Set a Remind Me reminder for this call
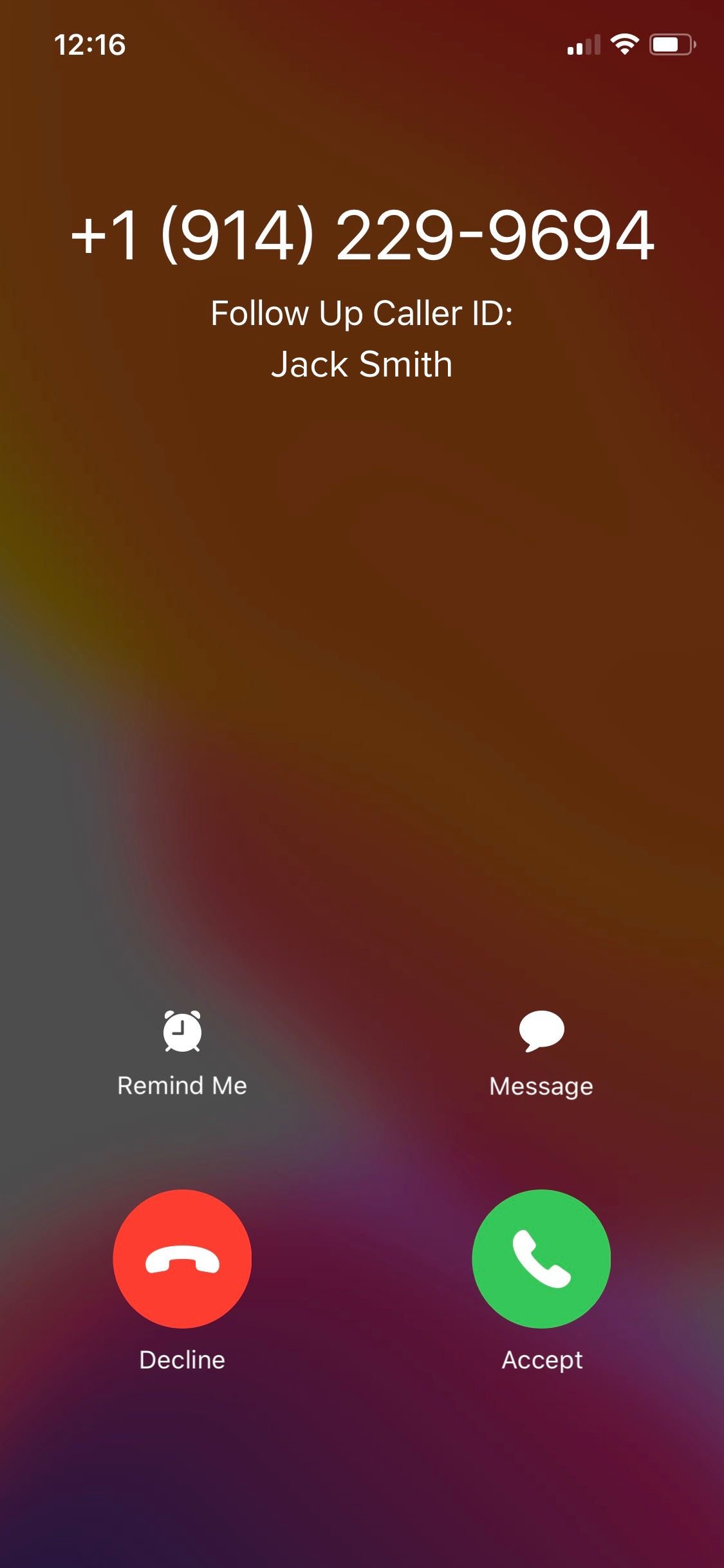This screenshot has height=1568, width=724. coord(182,1054)
